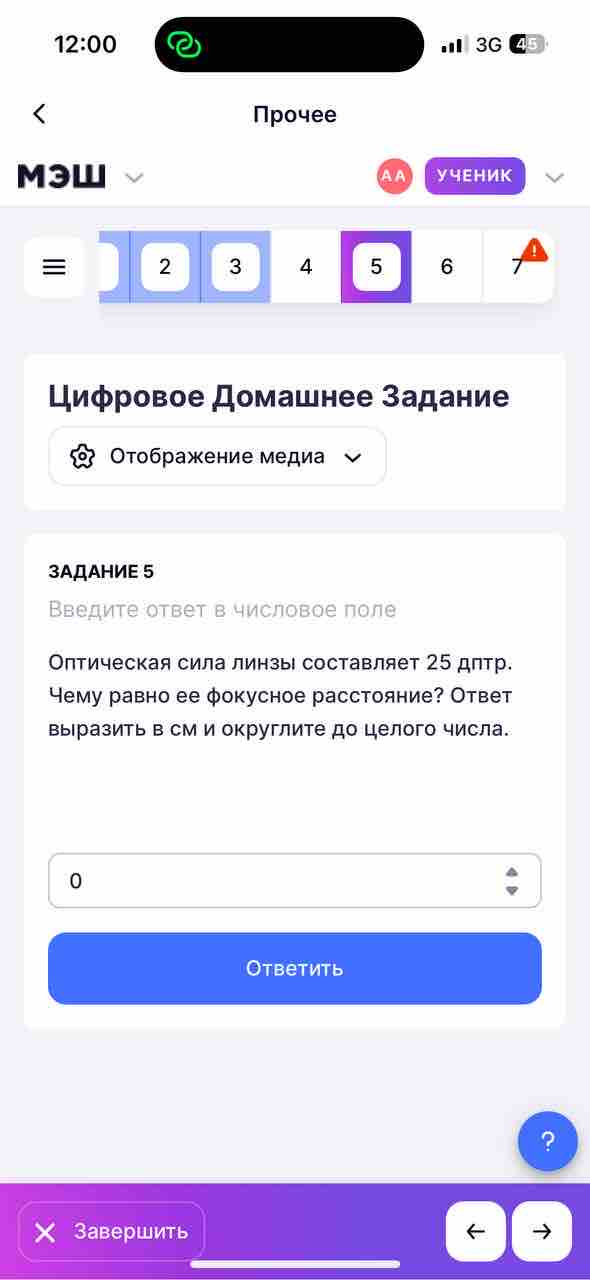Go to previous task with left arrow
This screenshot has height=1280, width=590.
tap(476, 1231)
